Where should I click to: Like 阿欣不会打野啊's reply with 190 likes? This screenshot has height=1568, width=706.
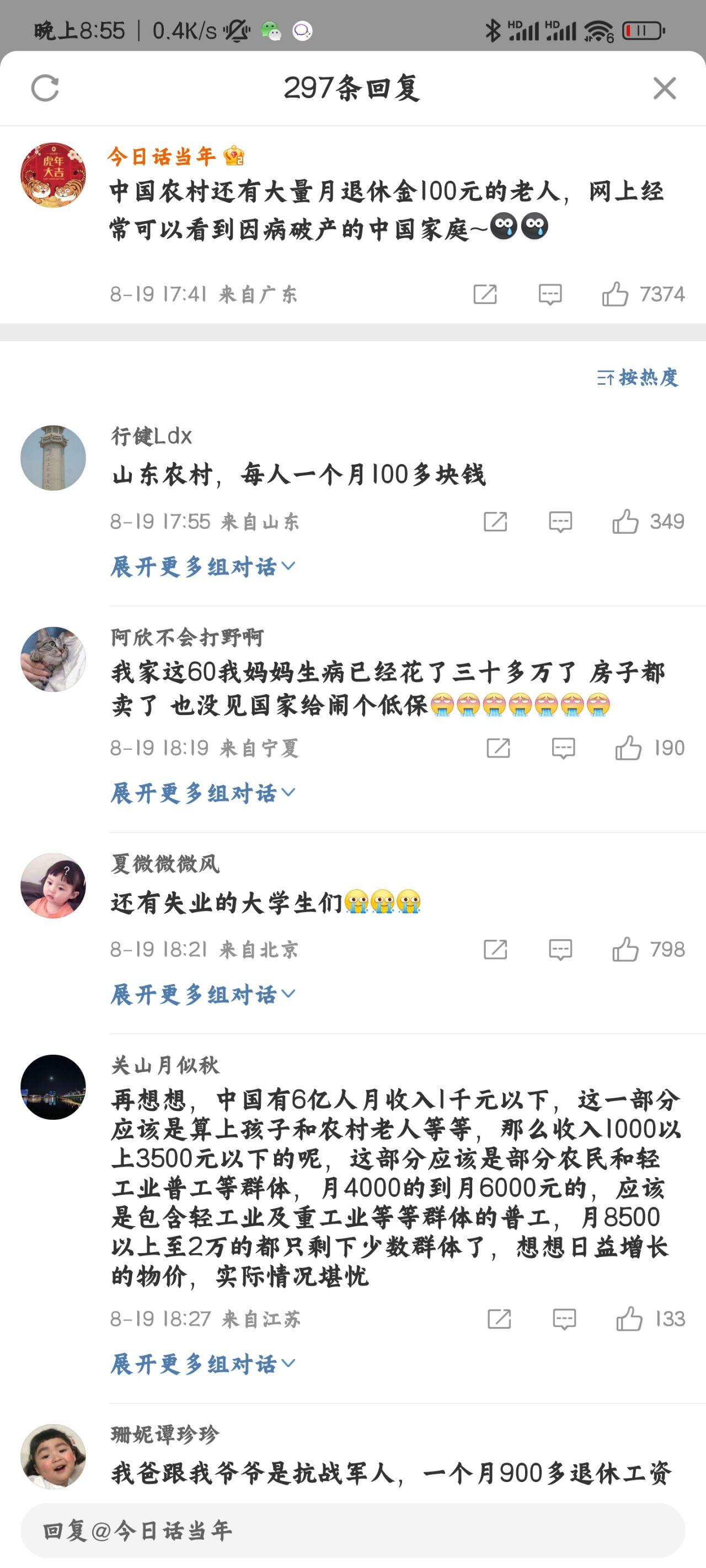coord(629,748)
